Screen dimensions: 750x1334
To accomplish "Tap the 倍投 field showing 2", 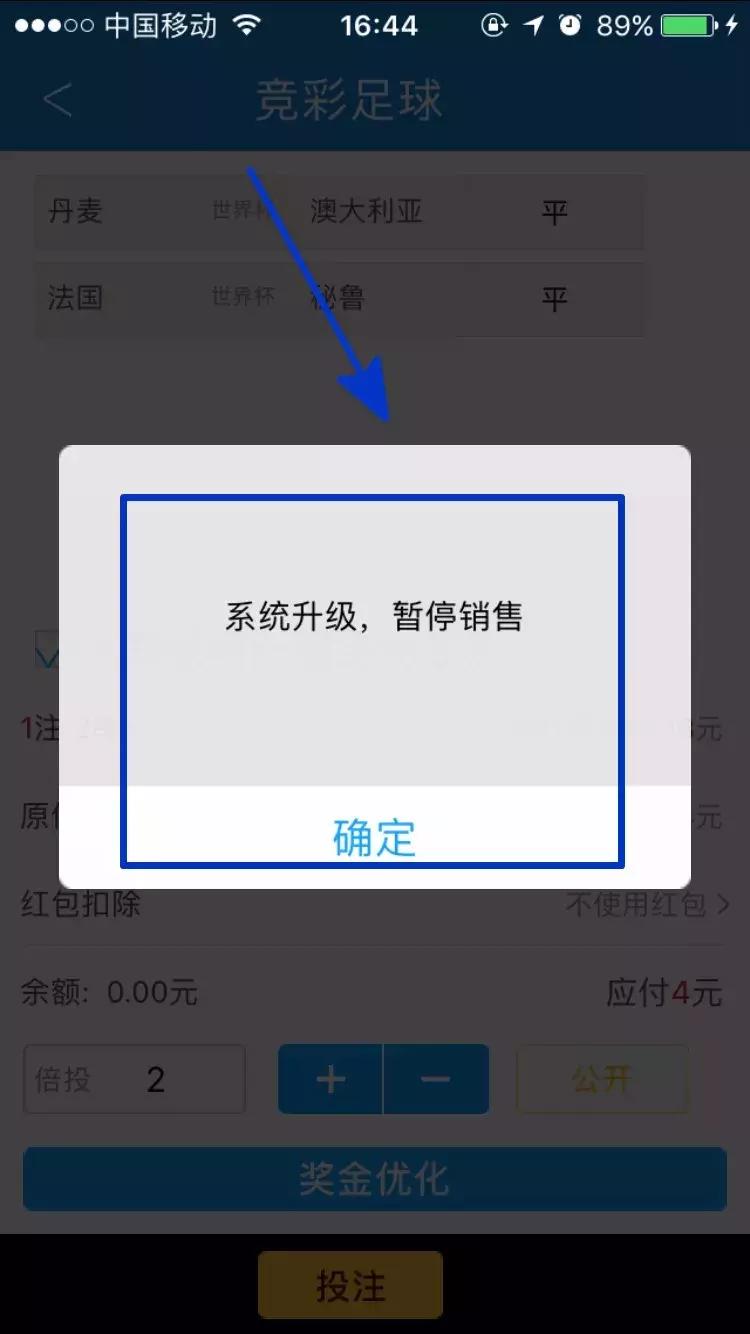I will pyautogui.click(x=134, y=1079).
